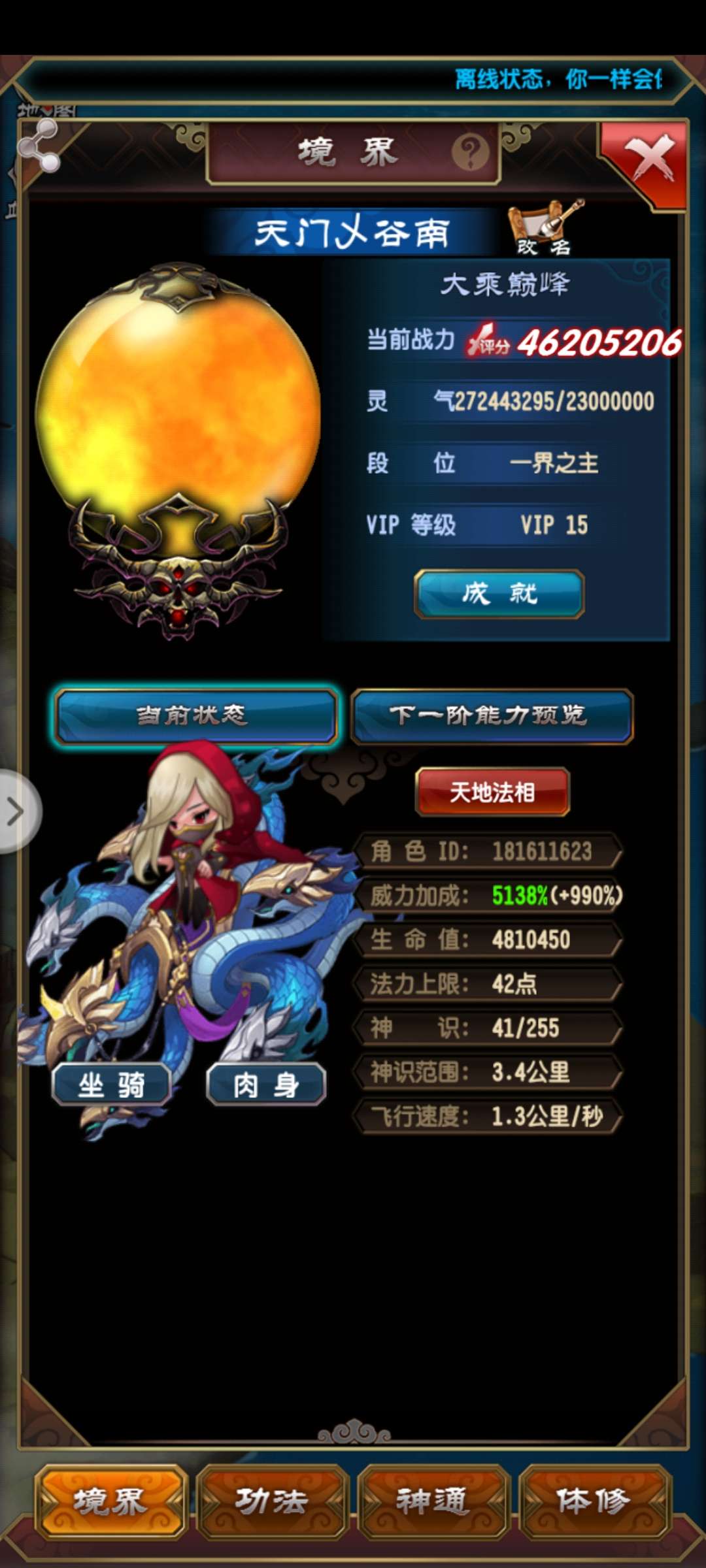Switch to 下一阶能力预览 tab
The image size is (706, 1568).
(492, 715)
